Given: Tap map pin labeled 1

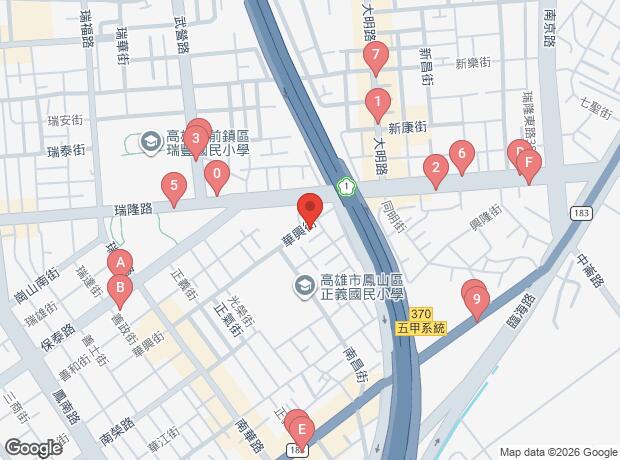Looking at the screenshot, I should tap(377, 101).
